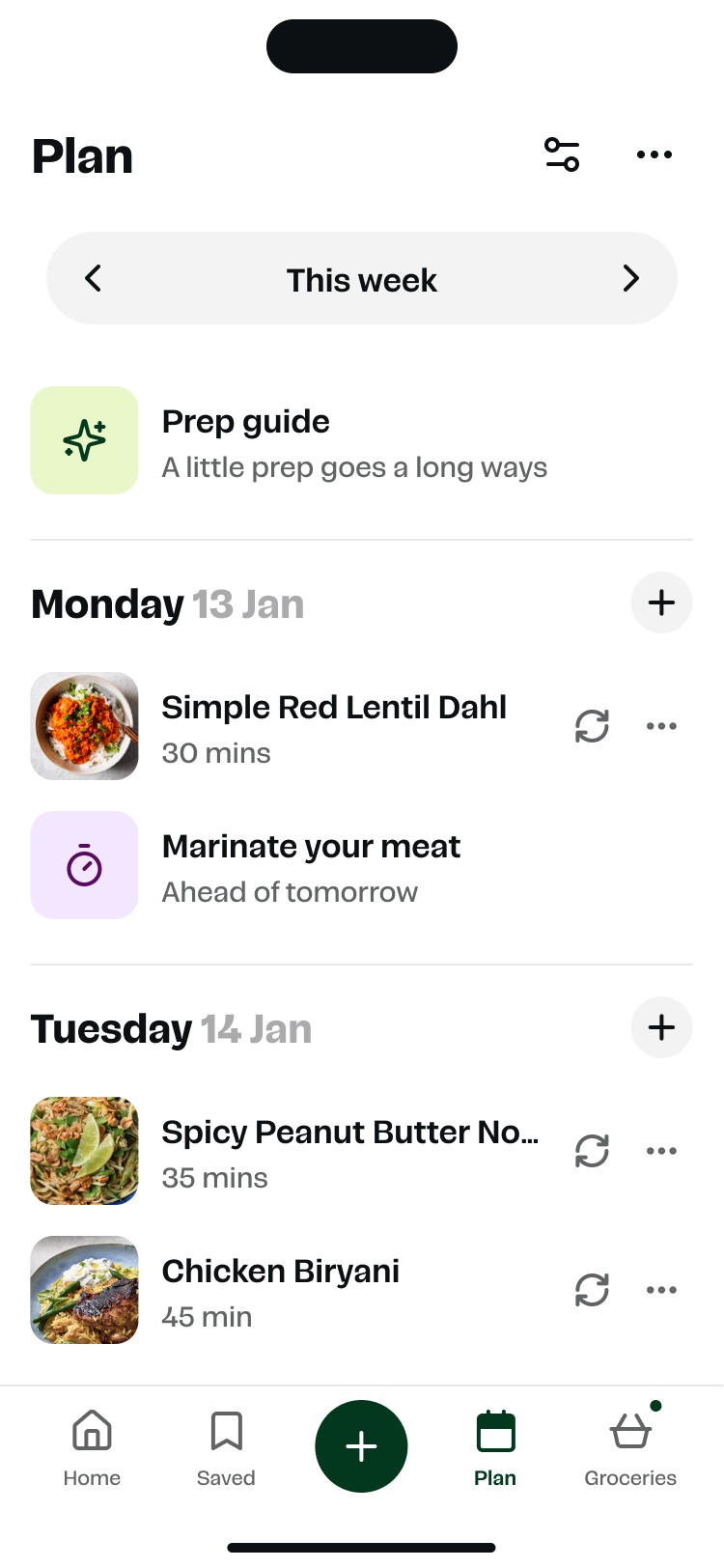The image size is (724, 1568).
Task: Show more options for Simple Red Lentil Dahl
Action: [x=661, y=726]
